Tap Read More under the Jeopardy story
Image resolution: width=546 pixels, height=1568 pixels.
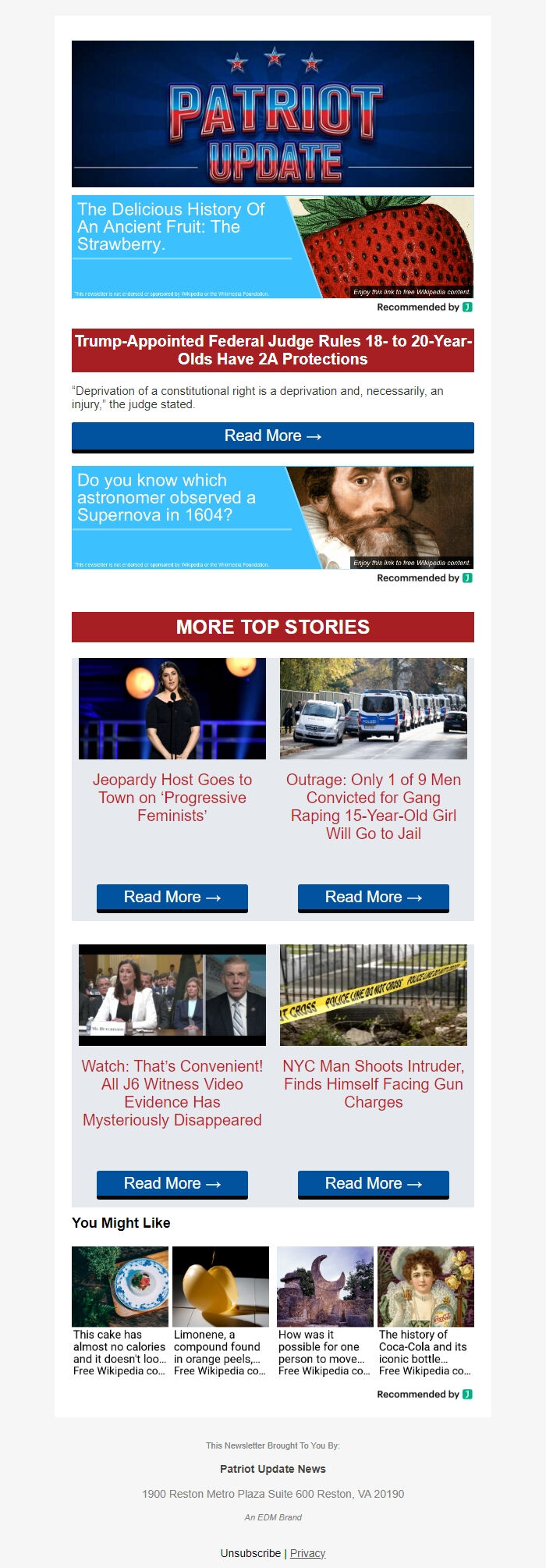point(172,898)
